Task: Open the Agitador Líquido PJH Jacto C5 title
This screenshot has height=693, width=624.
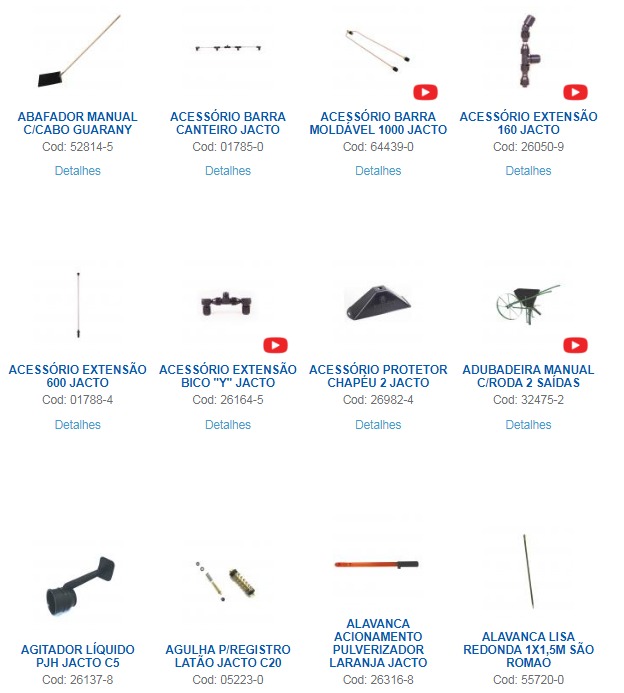Action: point(78,656)
